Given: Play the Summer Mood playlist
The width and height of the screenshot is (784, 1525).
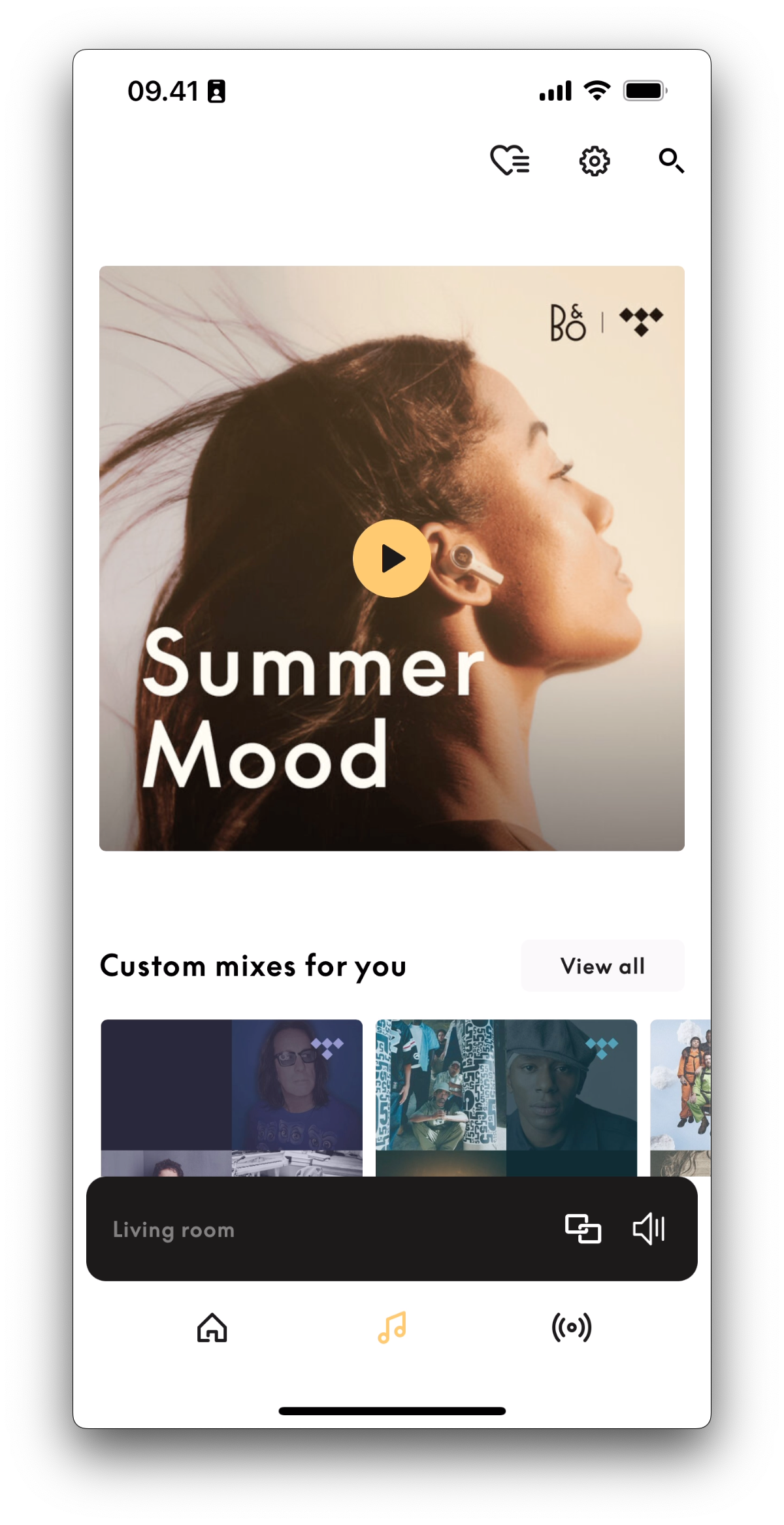Looking at the screenshot, I should 392,559.
